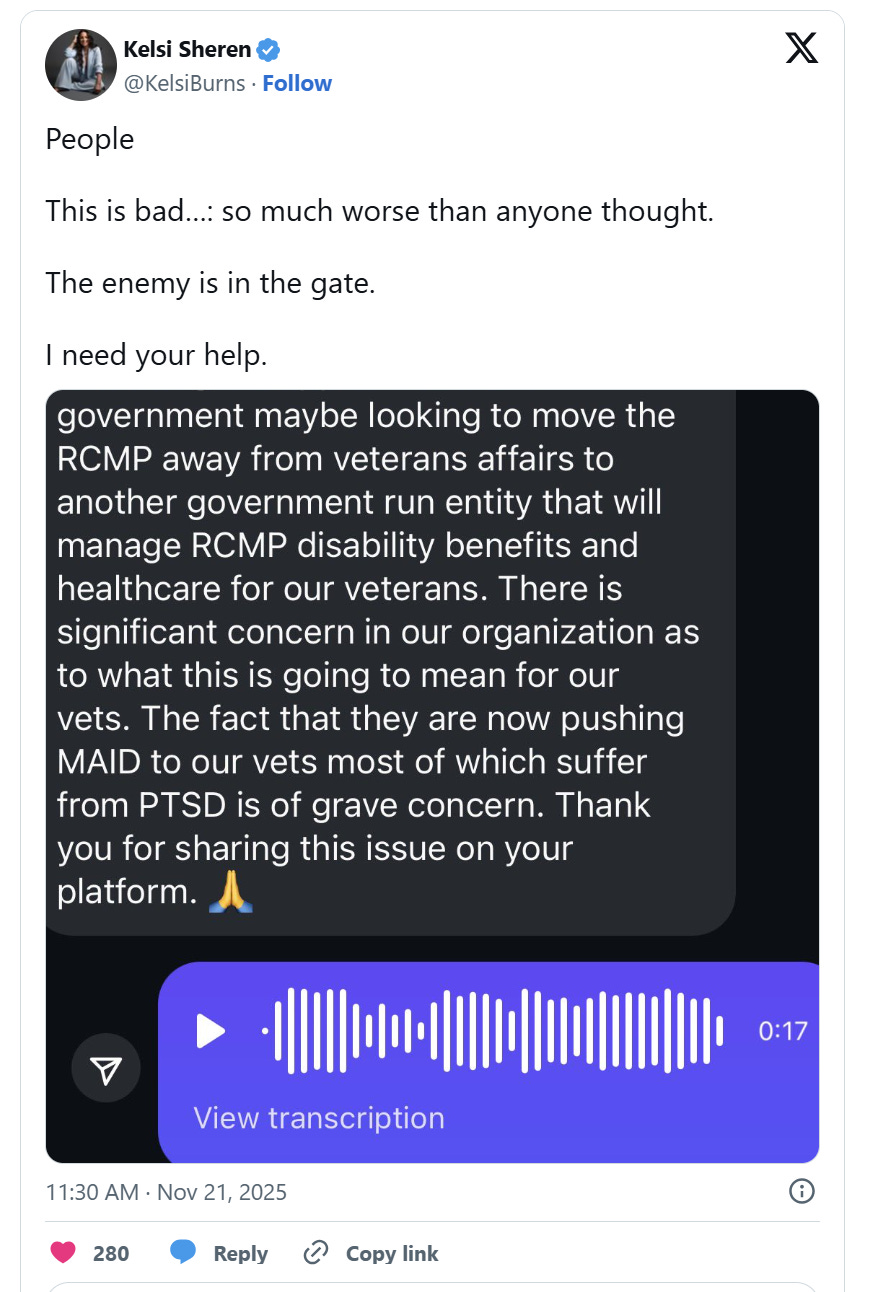View this post on X via logo

tap(801, 47)
